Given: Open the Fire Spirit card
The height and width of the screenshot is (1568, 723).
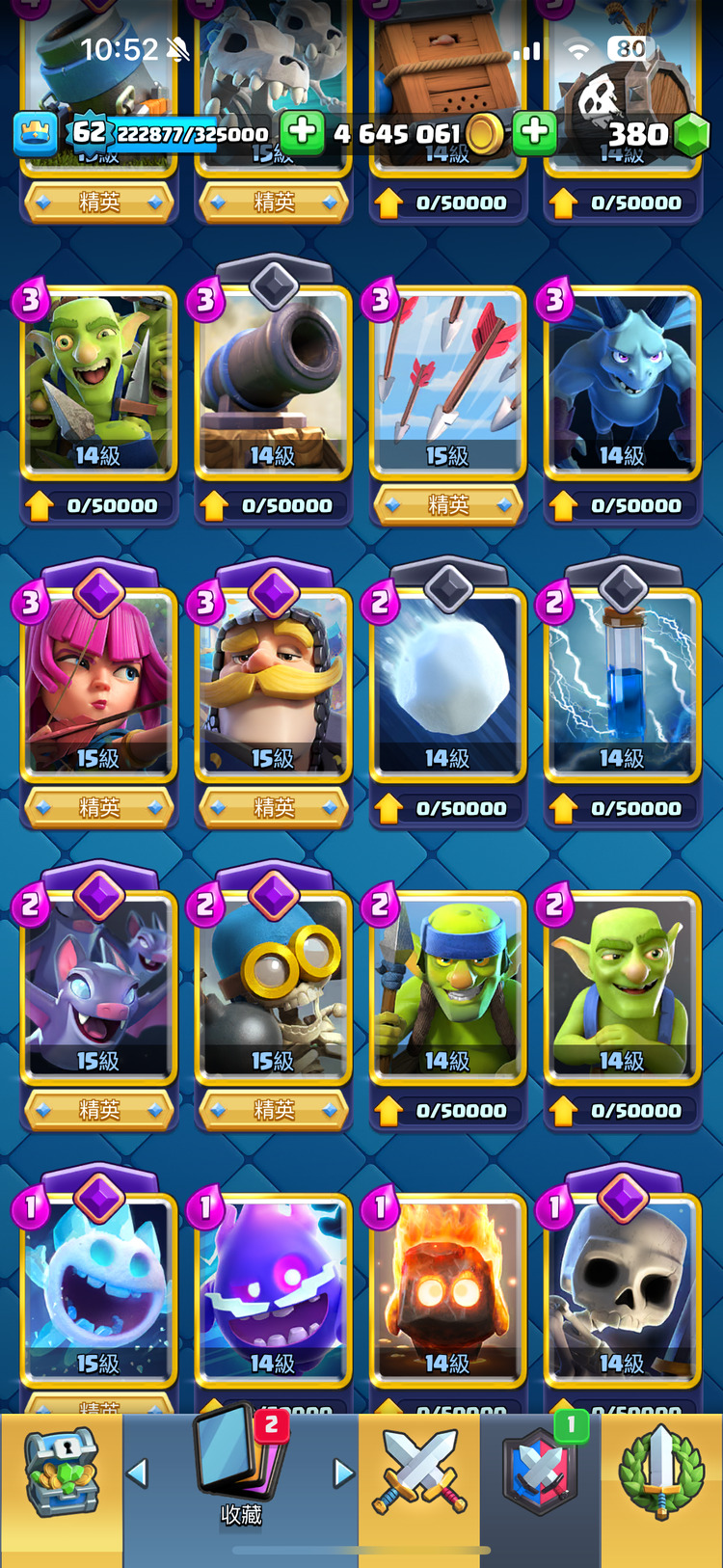Looking at the screenshot, I should coord(447,1287).
